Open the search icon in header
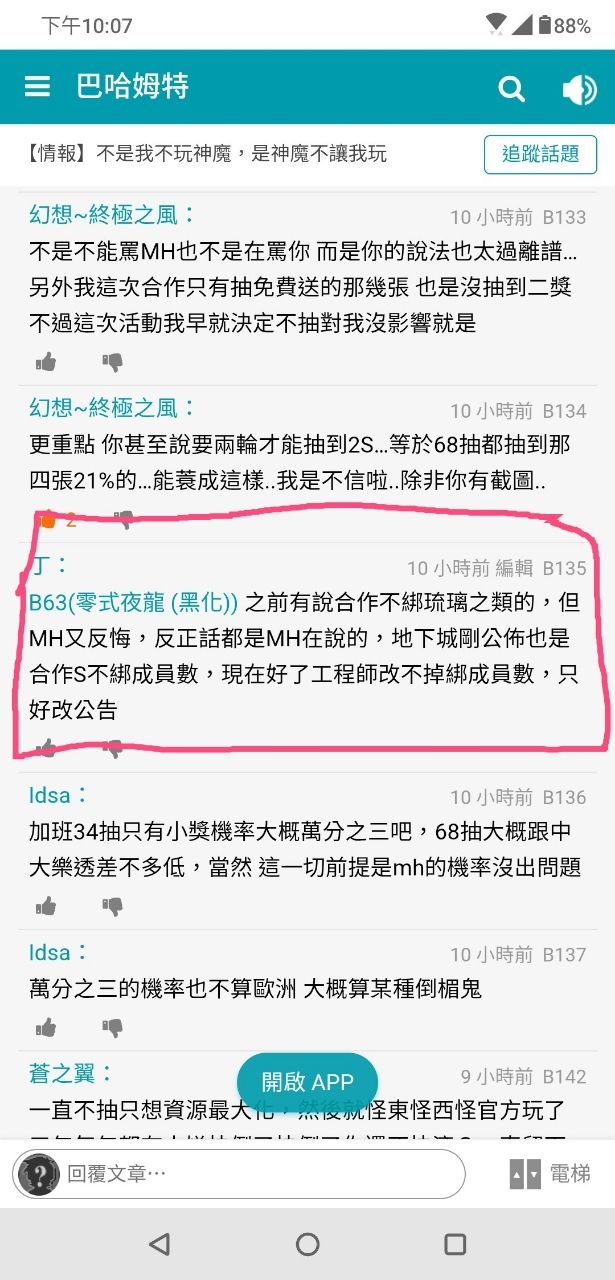Screen dimensions: 615x1280 [511, 89]
